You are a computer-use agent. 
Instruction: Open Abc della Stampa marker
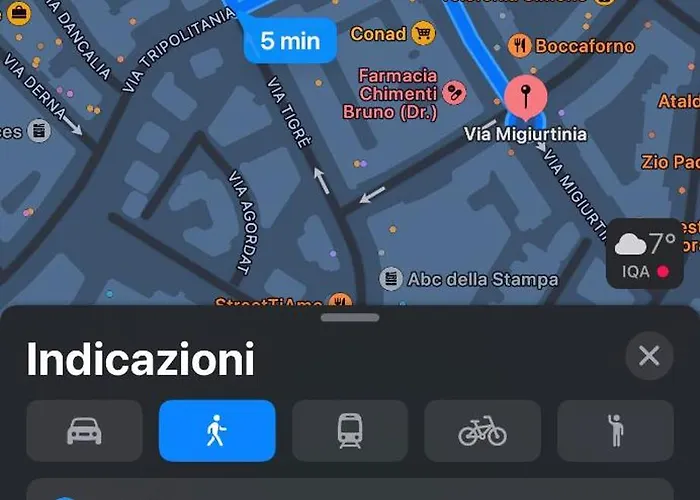[392, 279]
